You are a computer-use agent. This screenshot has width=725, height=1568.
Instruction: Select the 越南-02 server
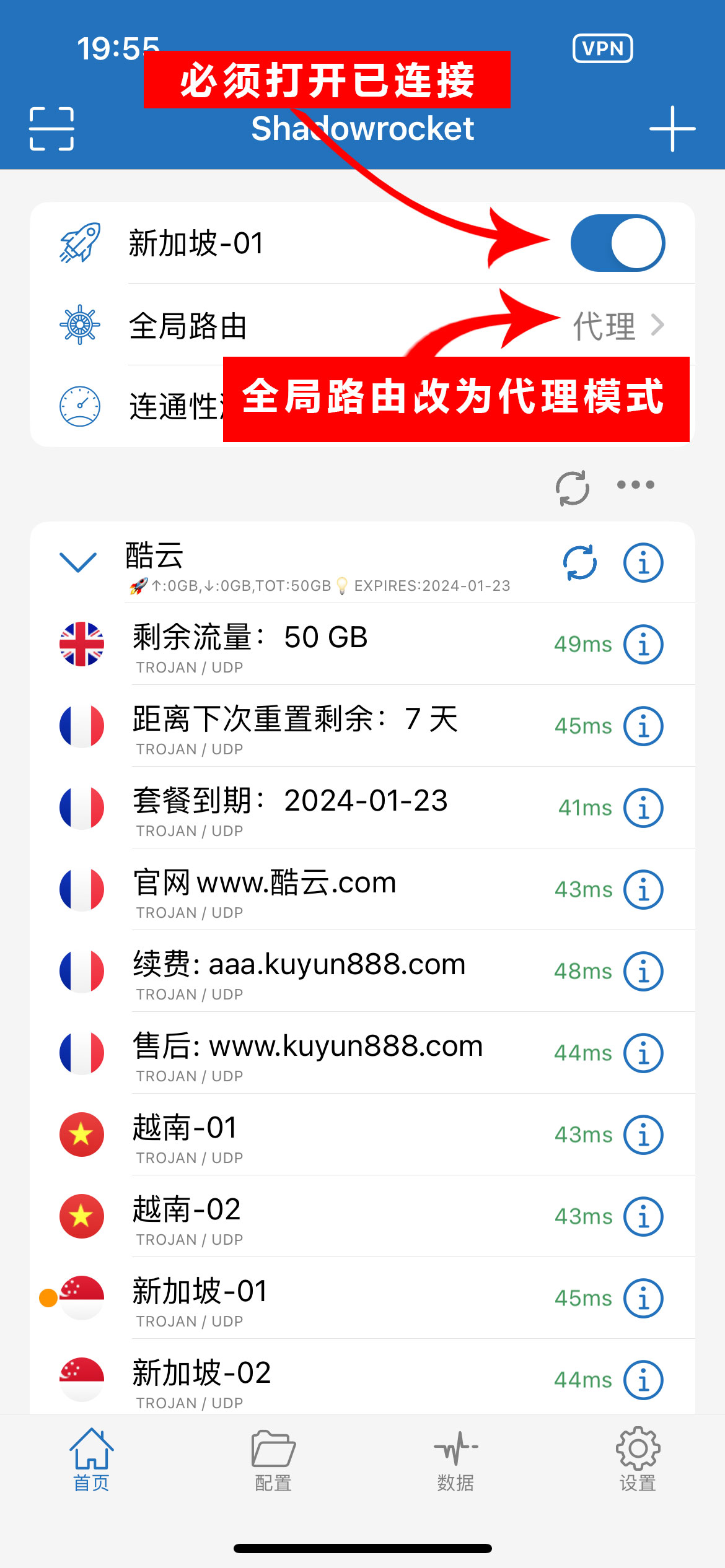pyautogui.click(x=310, y=1216)
